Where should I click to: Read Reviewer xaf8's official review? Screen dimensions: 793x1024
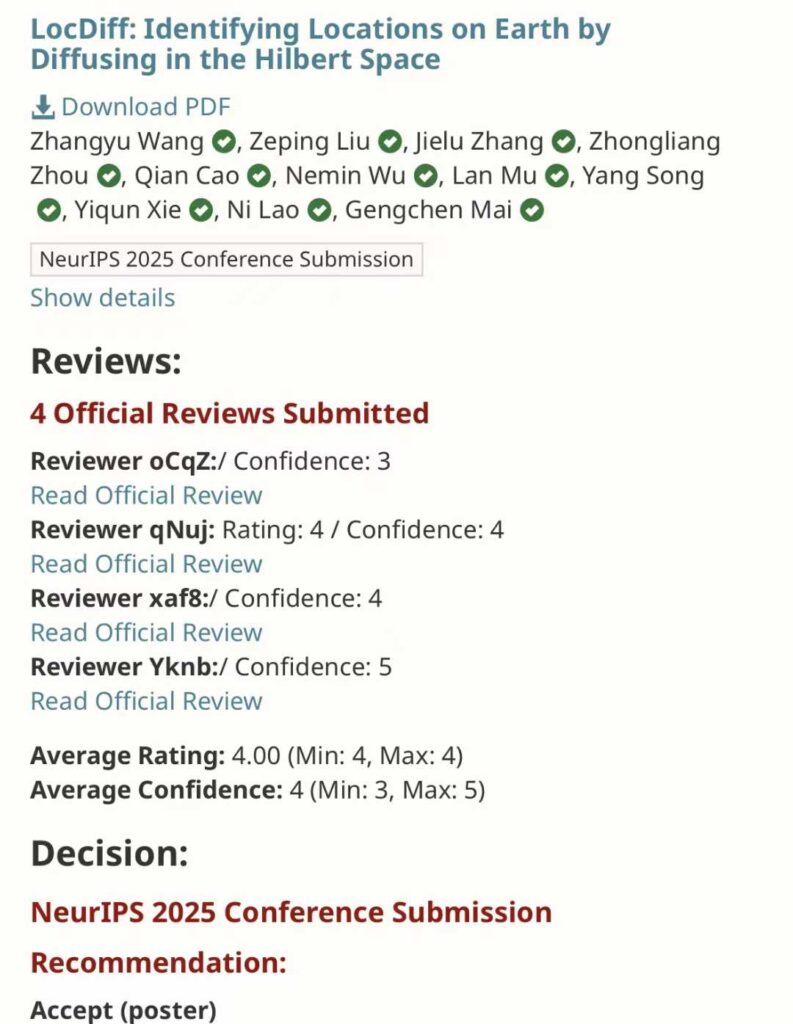tap(146, 632)
